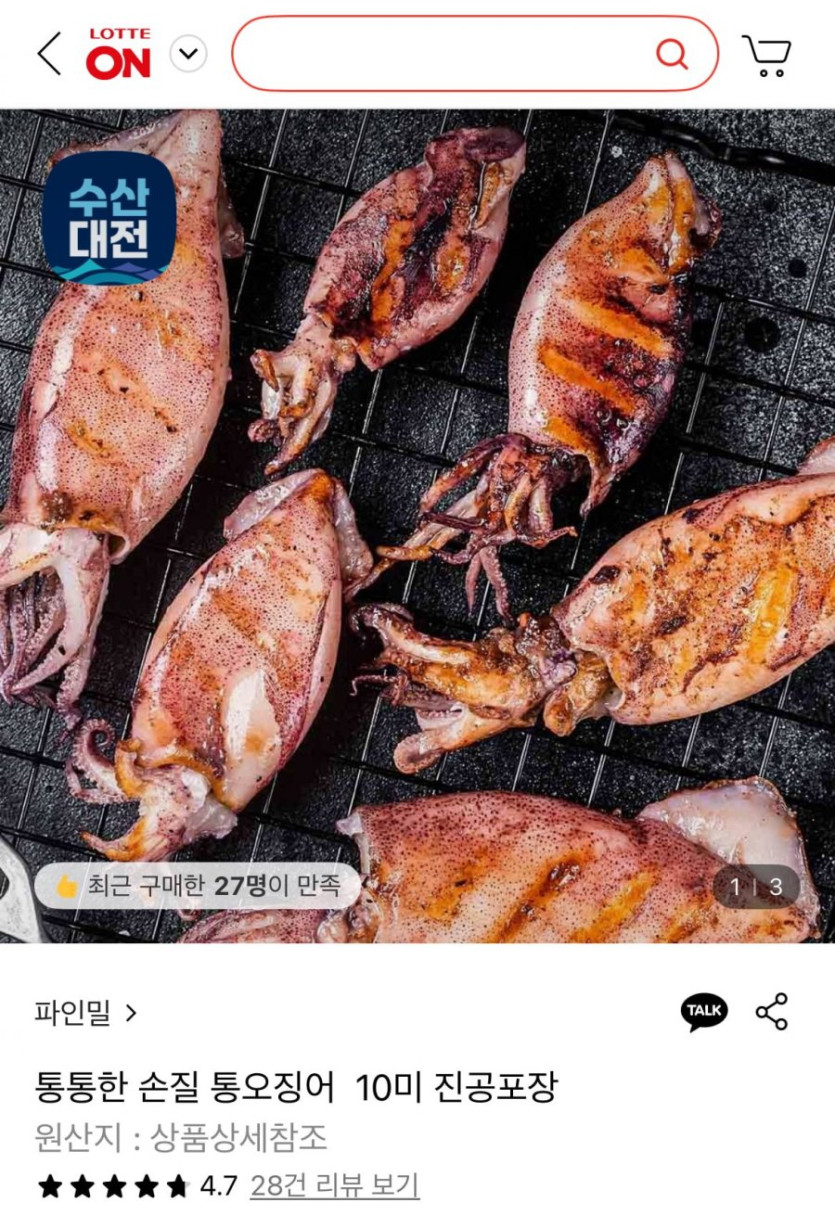Go back with the top arrow
The height and width of the screenshot is (1228, 835).
49,54
